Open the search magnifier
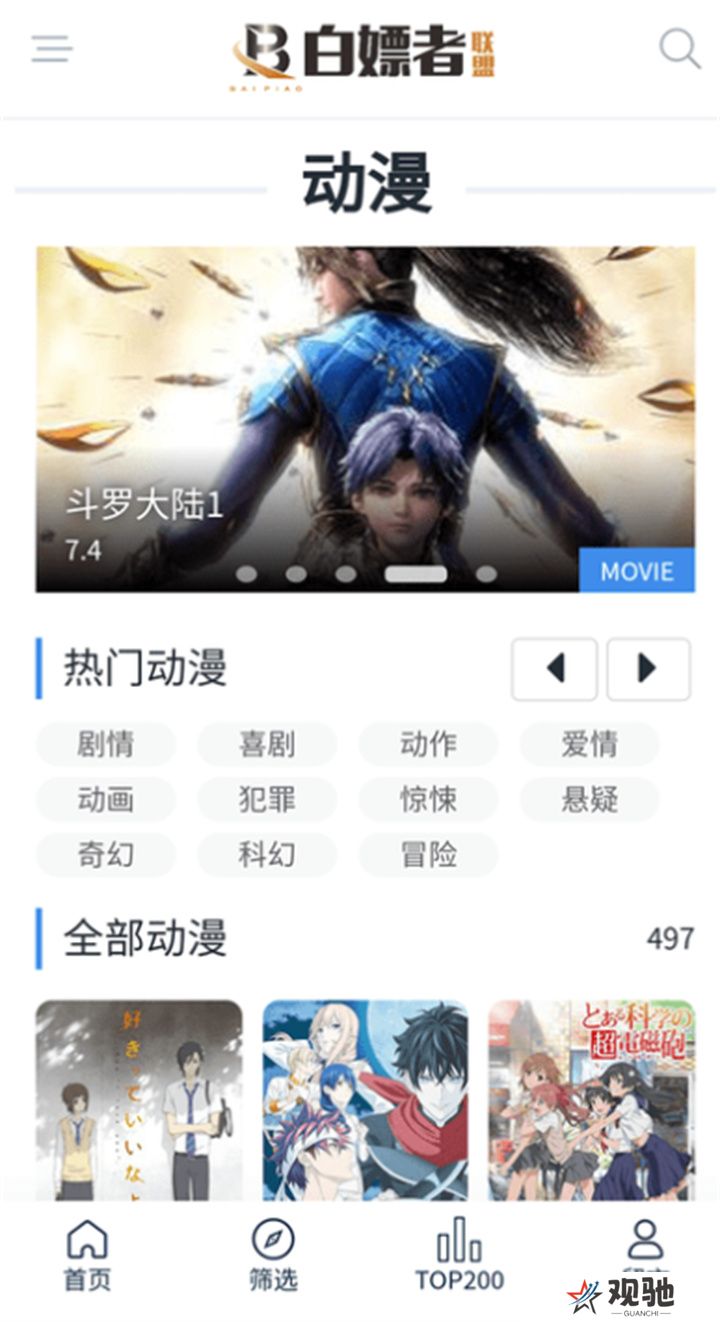The image size is (720, 1322). pyautogui.click(x=679, y=48)
